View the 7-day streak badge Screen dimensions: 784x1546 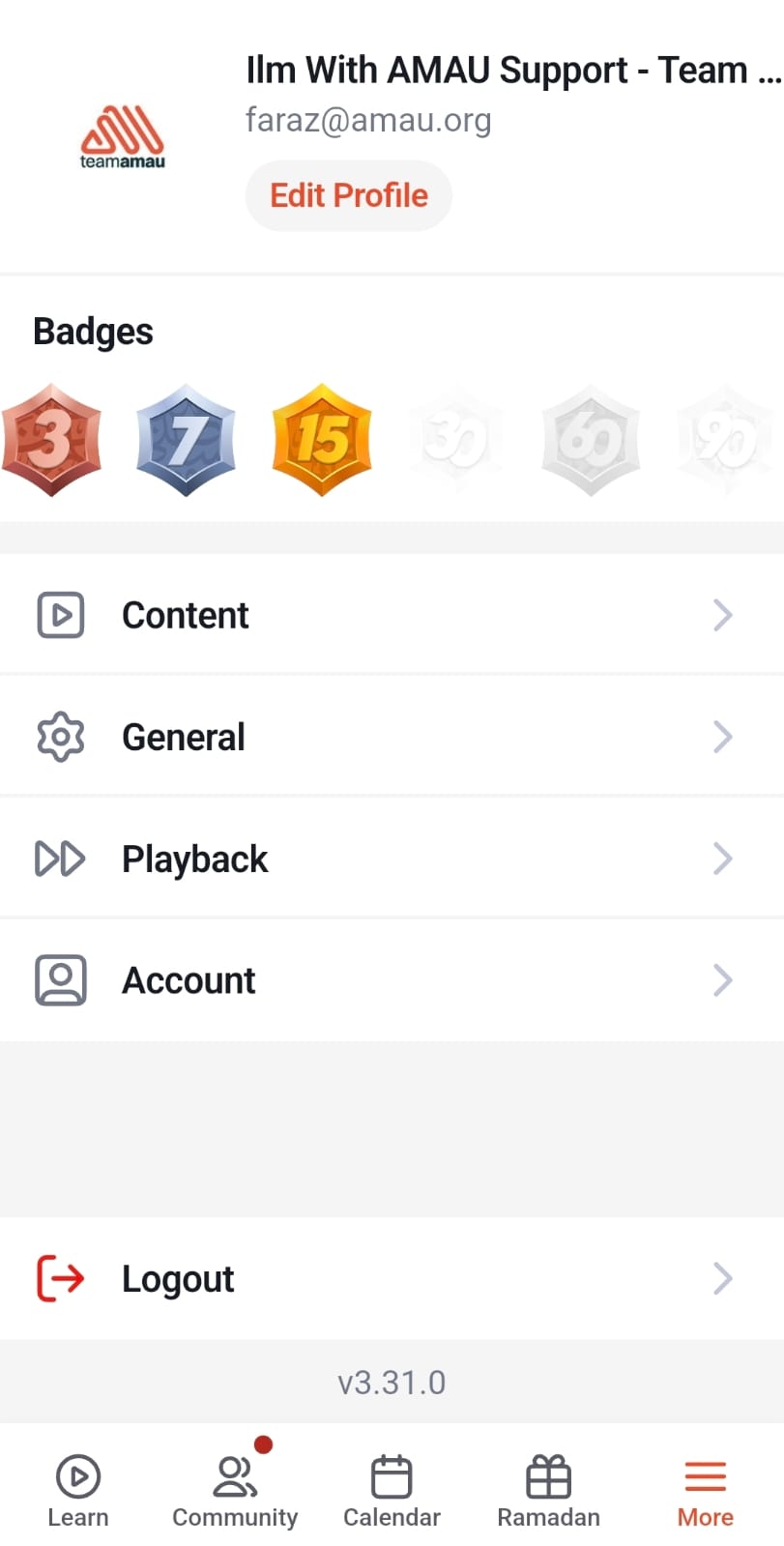point(186,440)
